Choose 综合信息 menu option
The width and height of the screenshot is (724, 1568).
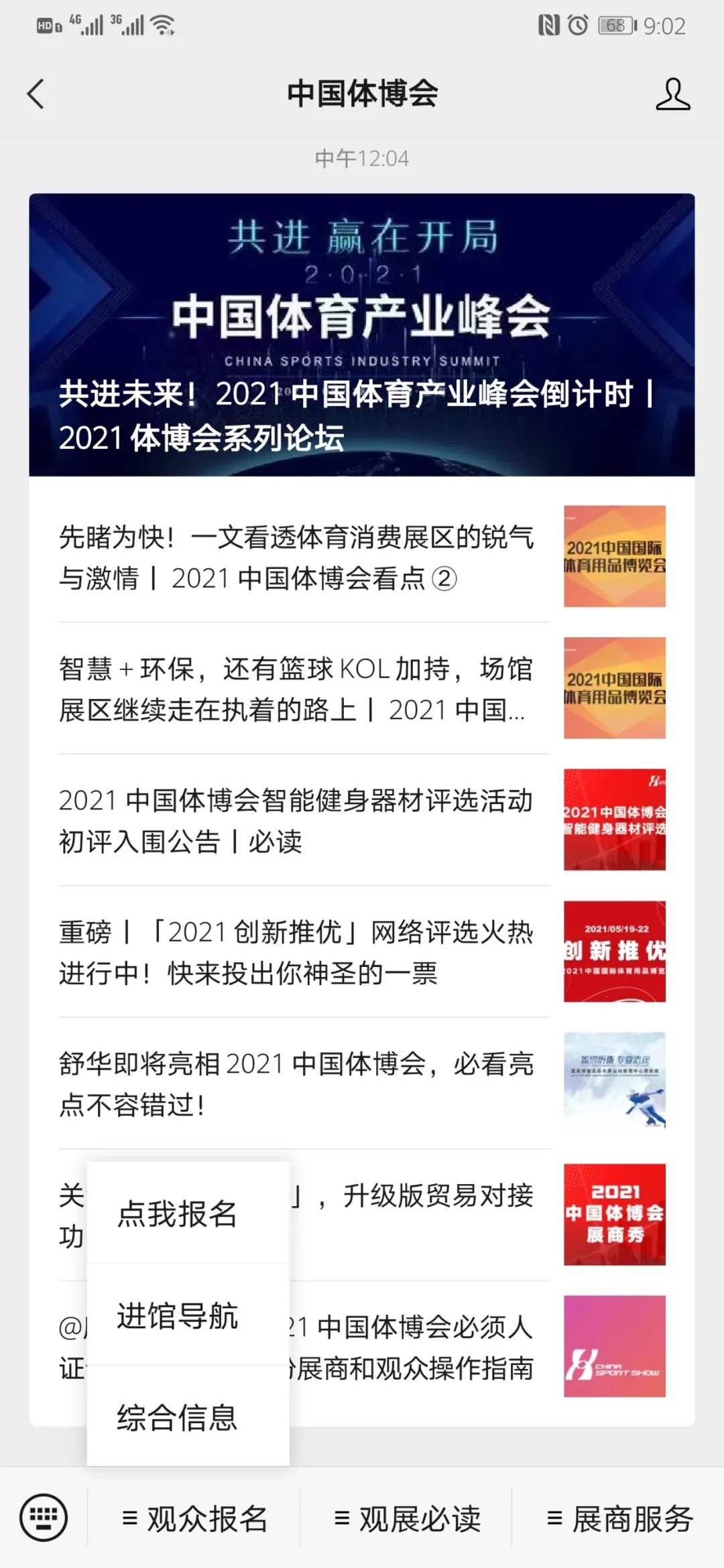click(178, 1417)
